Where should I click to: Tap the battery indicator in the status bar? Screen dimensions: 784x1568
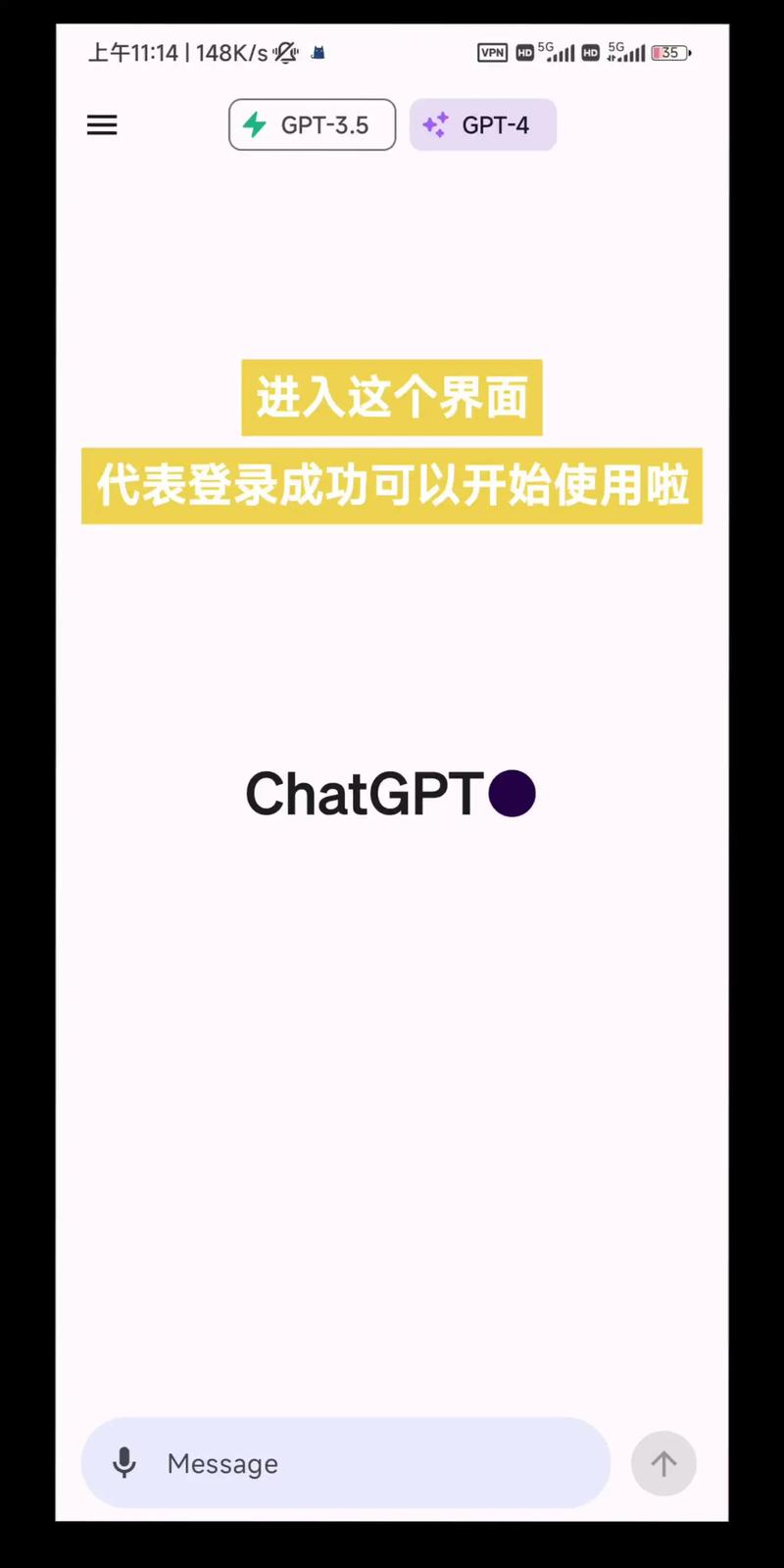(x=670, y=52)
